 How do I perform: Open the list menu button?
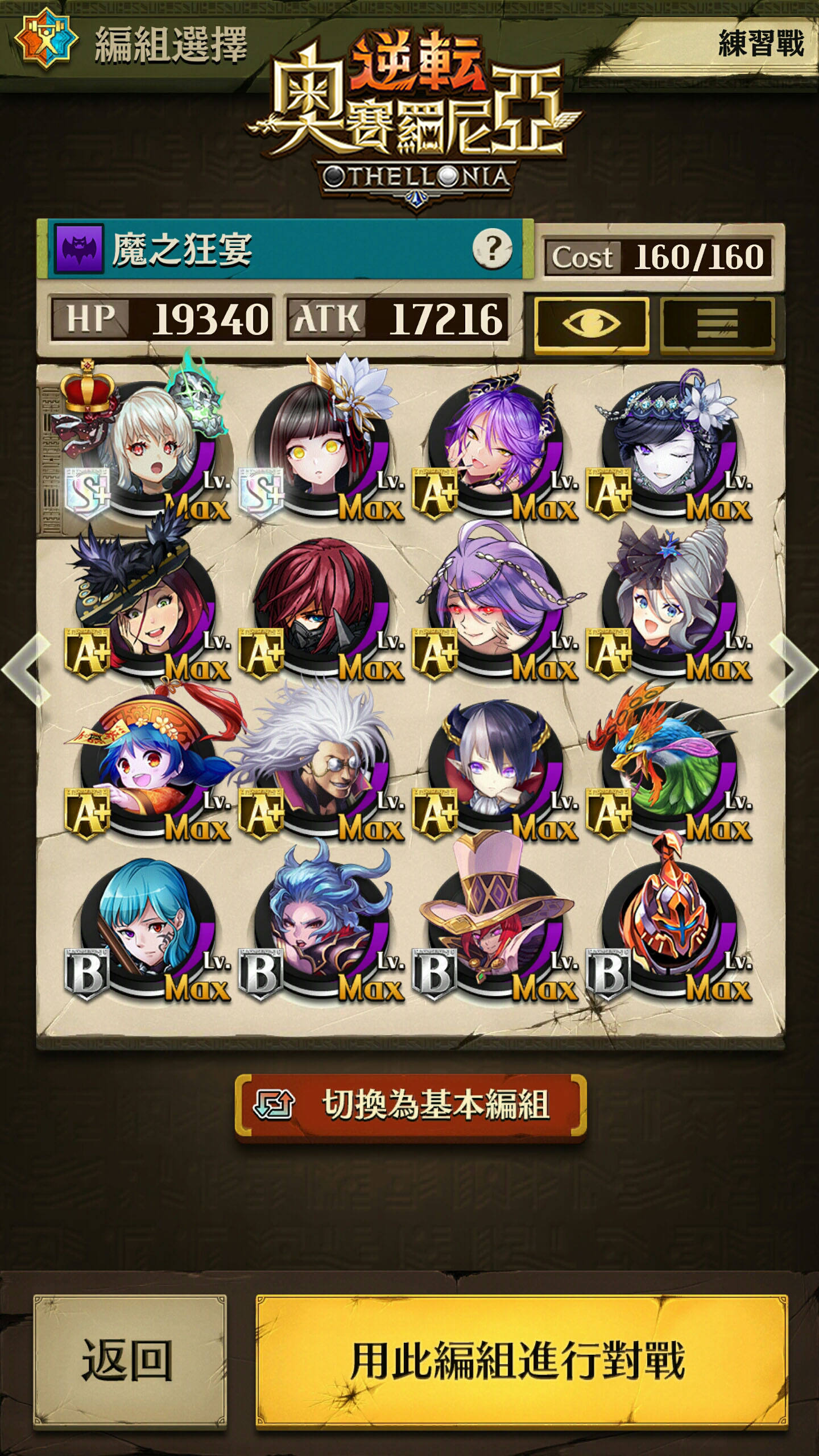click(717, 324)
